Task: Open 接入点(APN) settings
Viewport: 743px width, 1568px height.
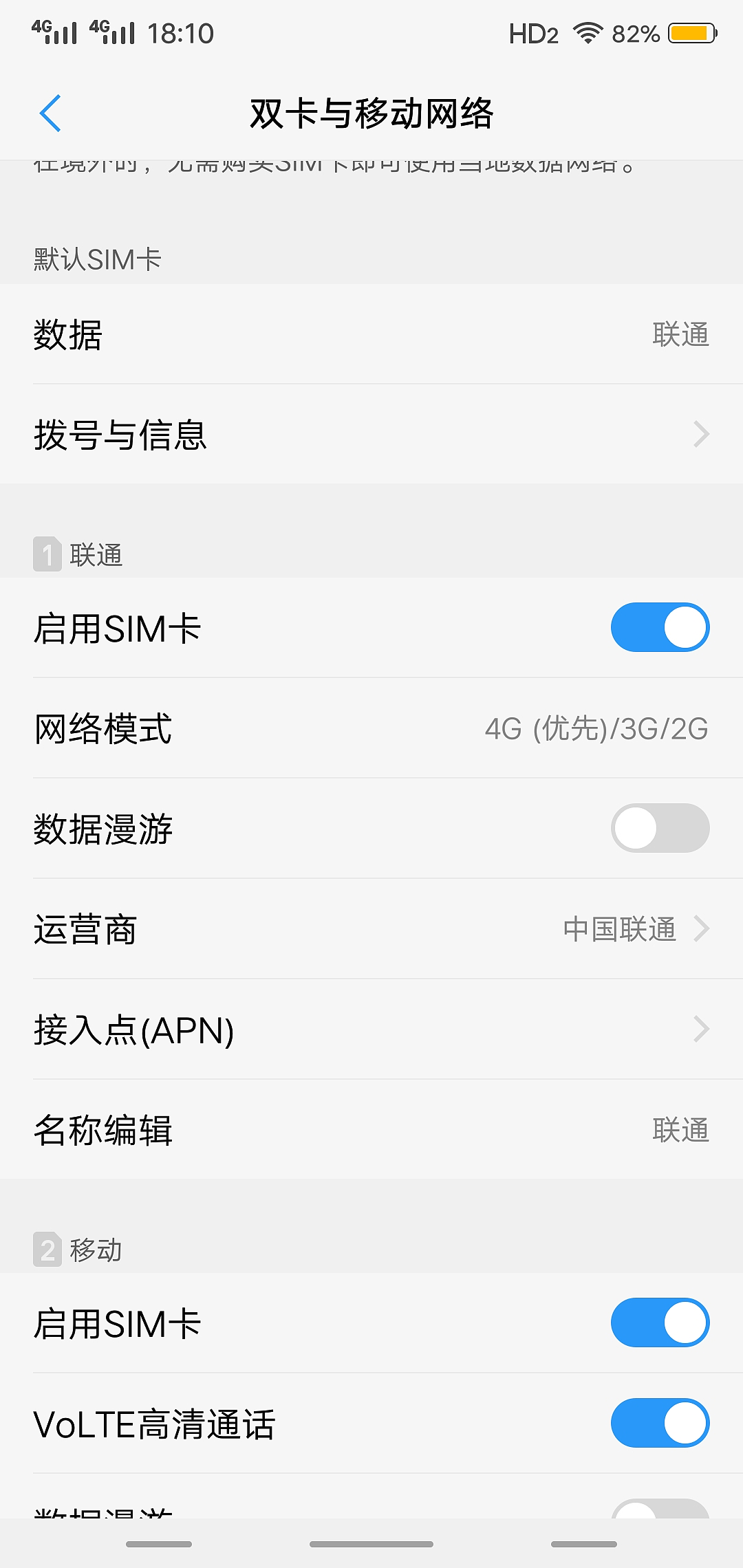Action: 371,1030
